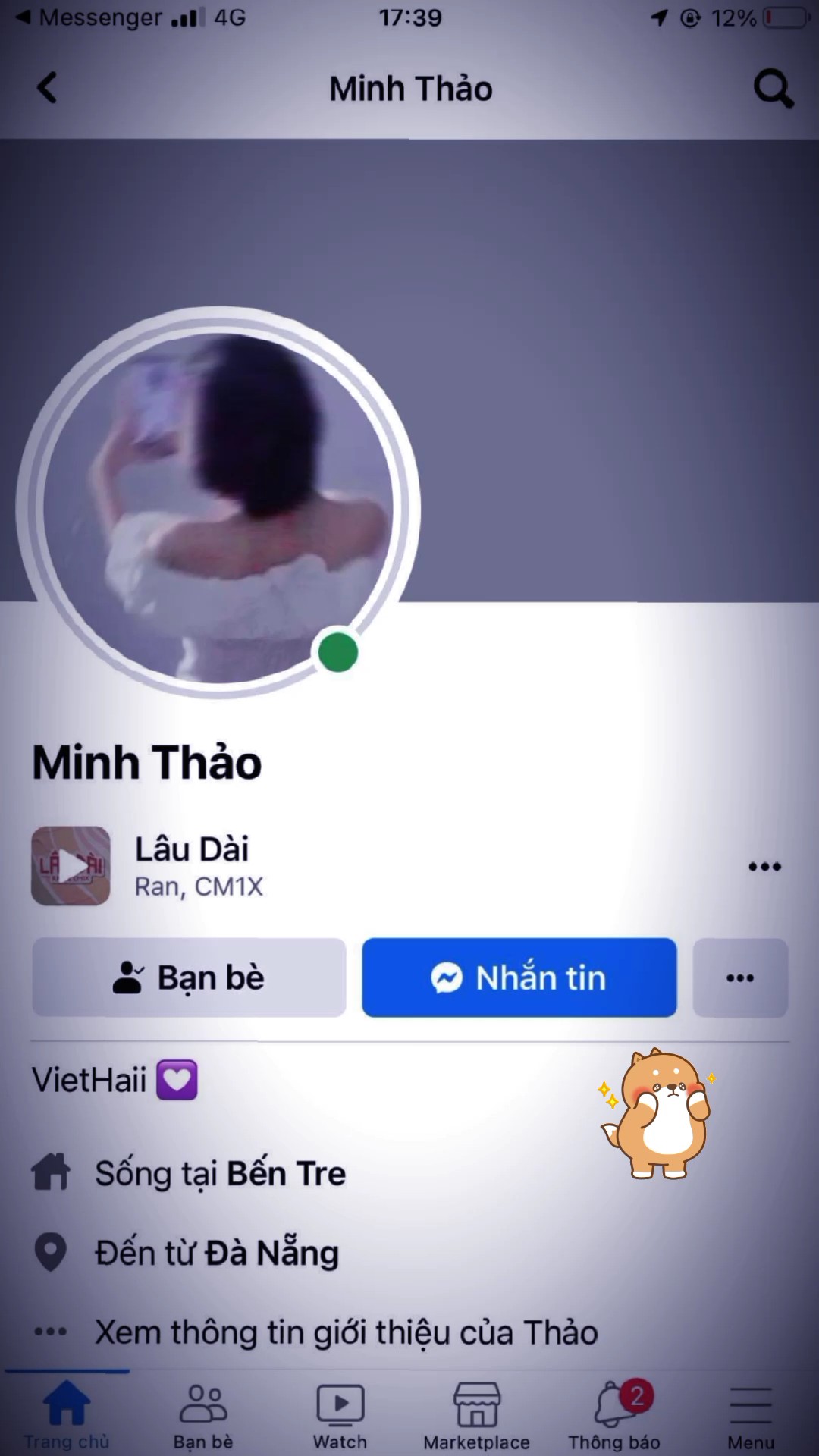The width and height of the screenshot is (819, 1456).
Task: Switch to the Trang chủ tab
Action: click(67, 1415)
